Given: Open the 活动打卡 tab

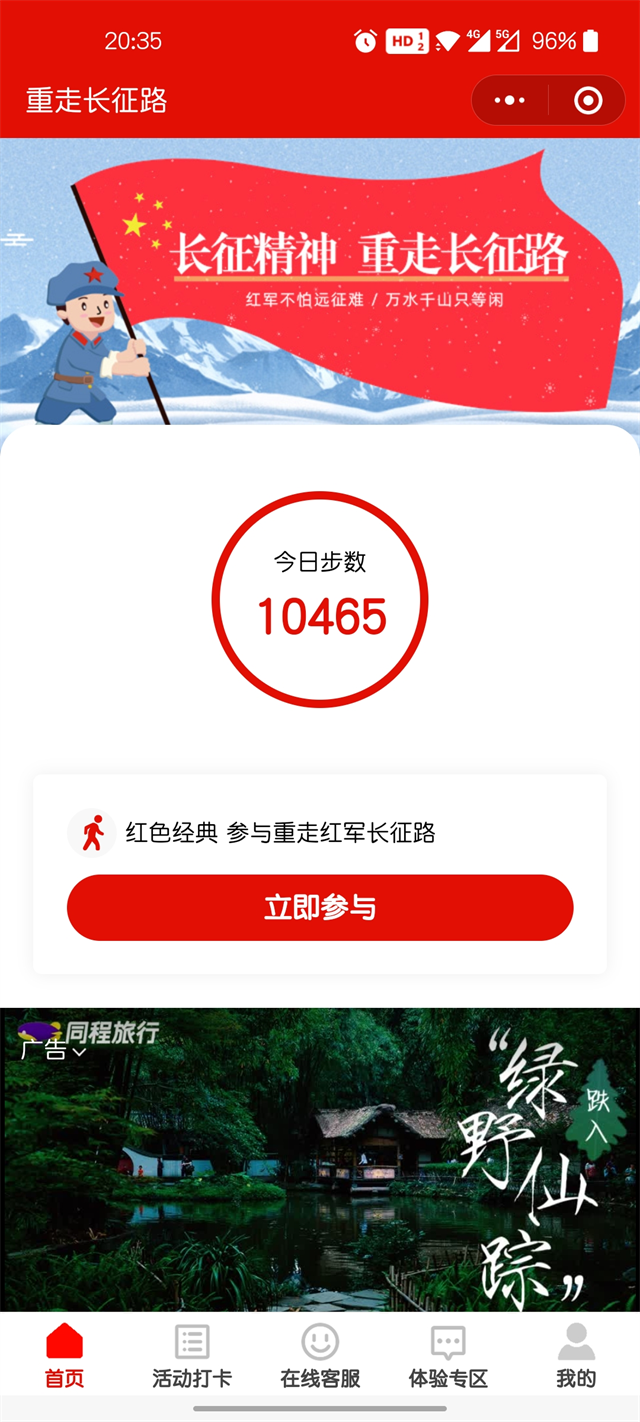Looking at the screenshot, I should point(192,1355).
